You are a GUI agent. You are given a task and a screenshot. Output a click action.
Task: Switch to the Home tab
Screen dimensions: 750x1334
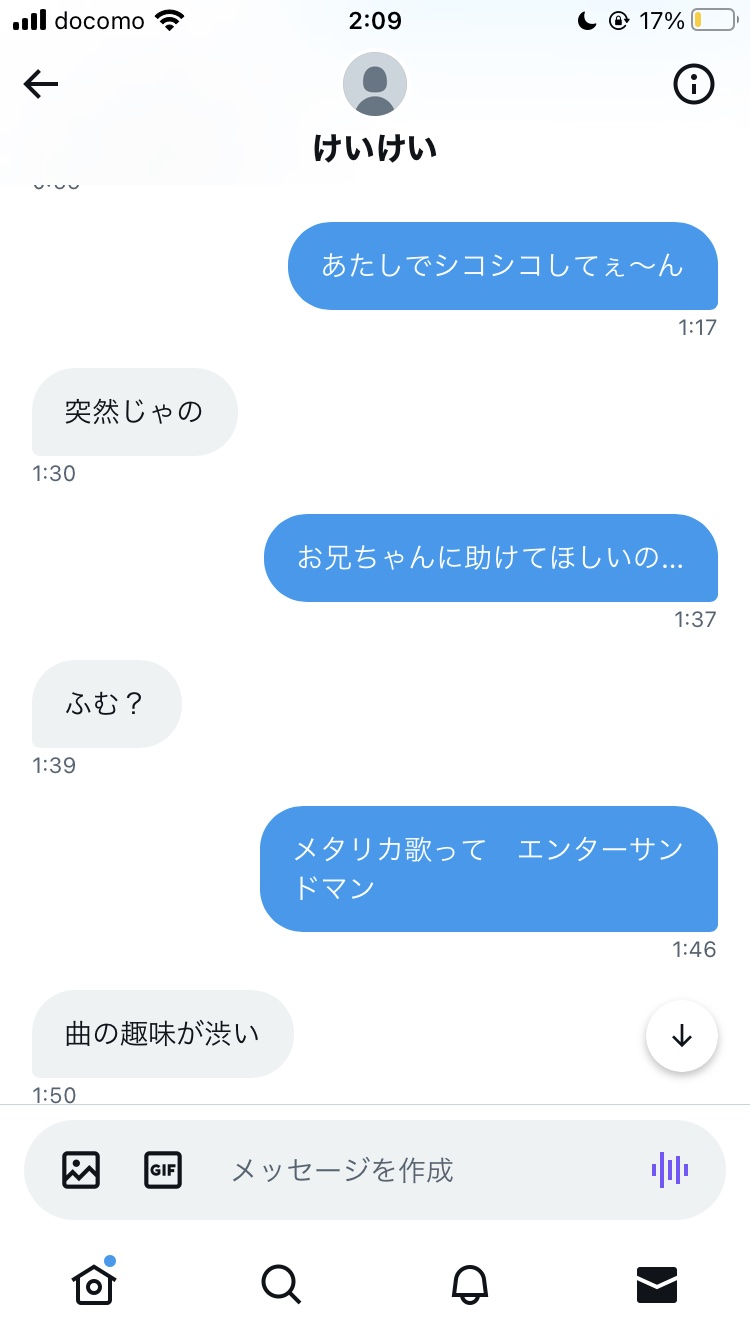click(x=94, y=1283)
